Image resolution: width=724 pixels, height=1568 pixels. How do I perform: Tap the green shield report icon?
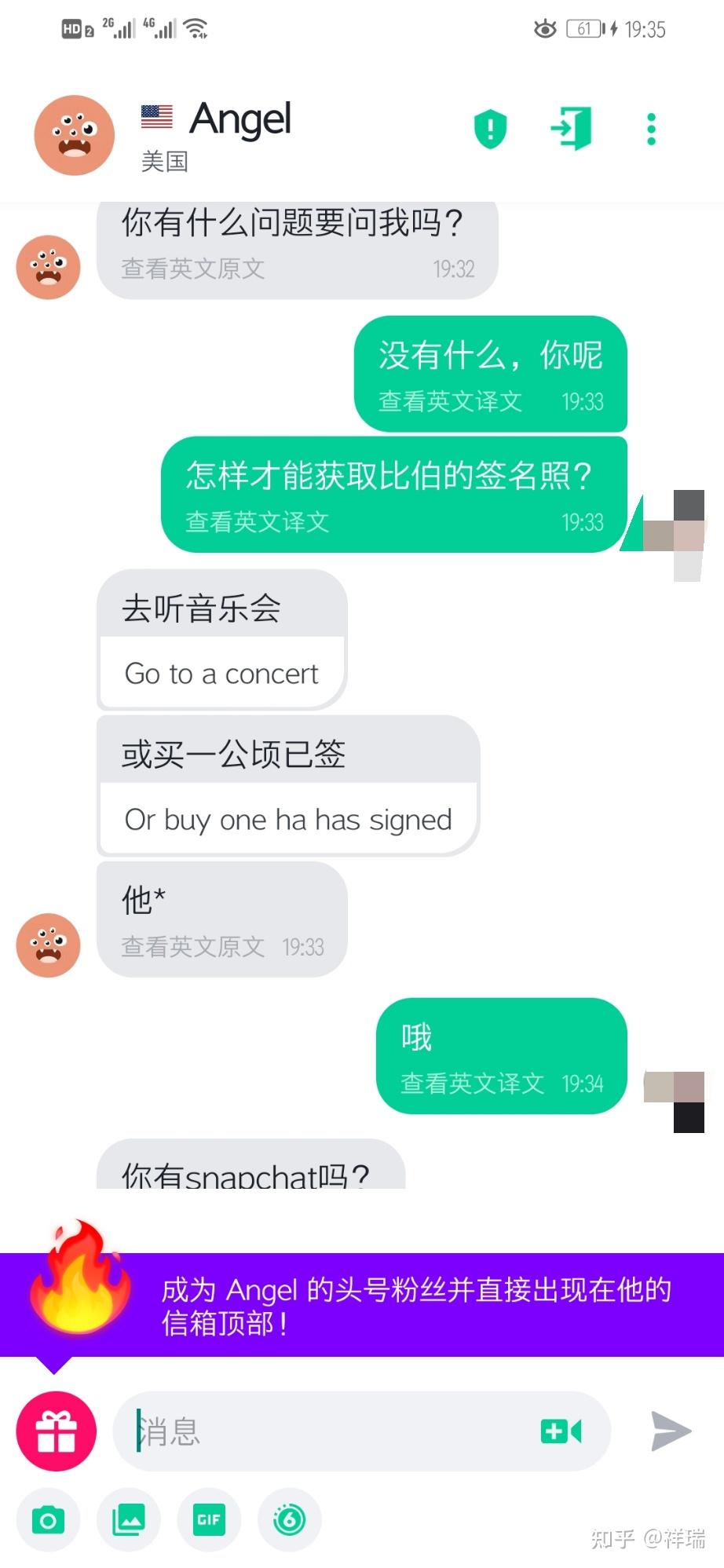point(490,129)
